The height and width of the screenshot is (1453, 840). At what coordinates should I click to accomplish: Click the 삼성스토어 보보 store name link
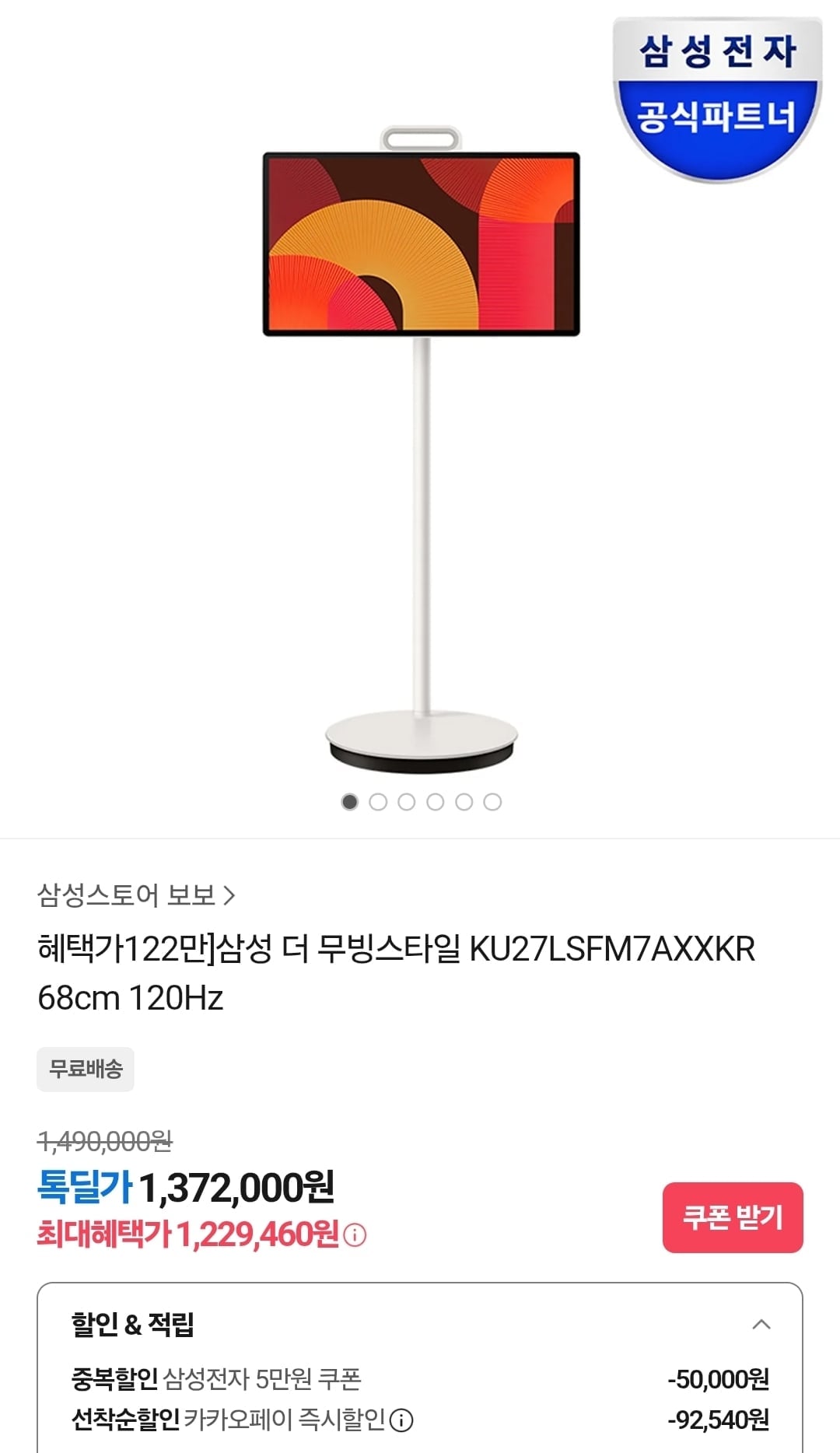point(124,896)
